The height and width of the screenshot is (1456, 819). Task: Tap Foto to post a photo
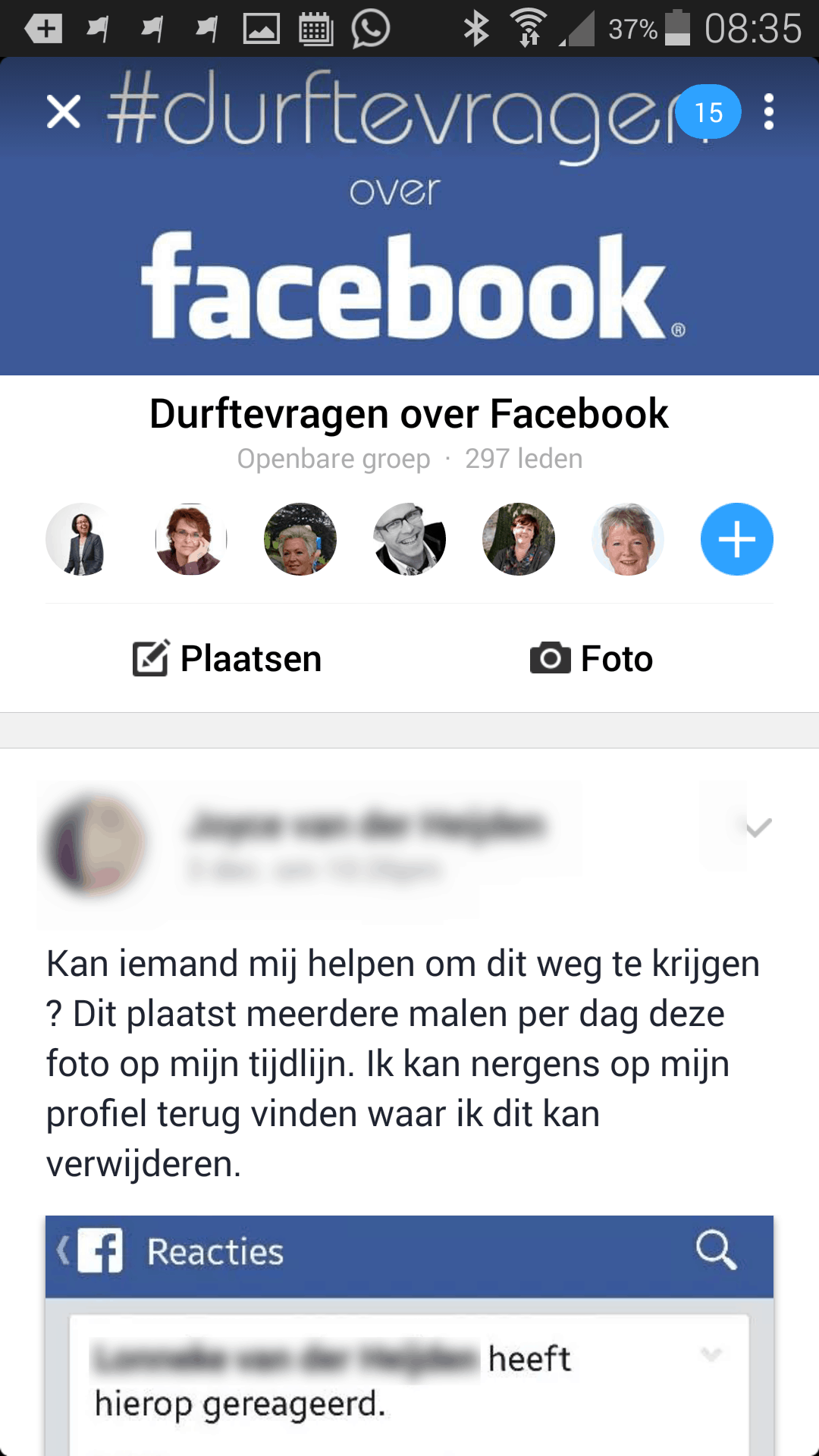pos(591,658)
